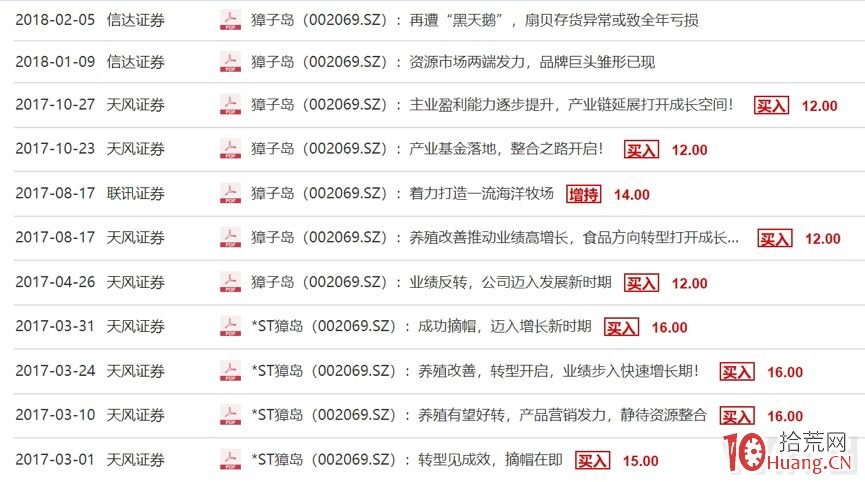Open the 2018-02-05 report on 黑天鹅 扇贝存货异常
Screen dimensions: 865x482
point(474,18)
